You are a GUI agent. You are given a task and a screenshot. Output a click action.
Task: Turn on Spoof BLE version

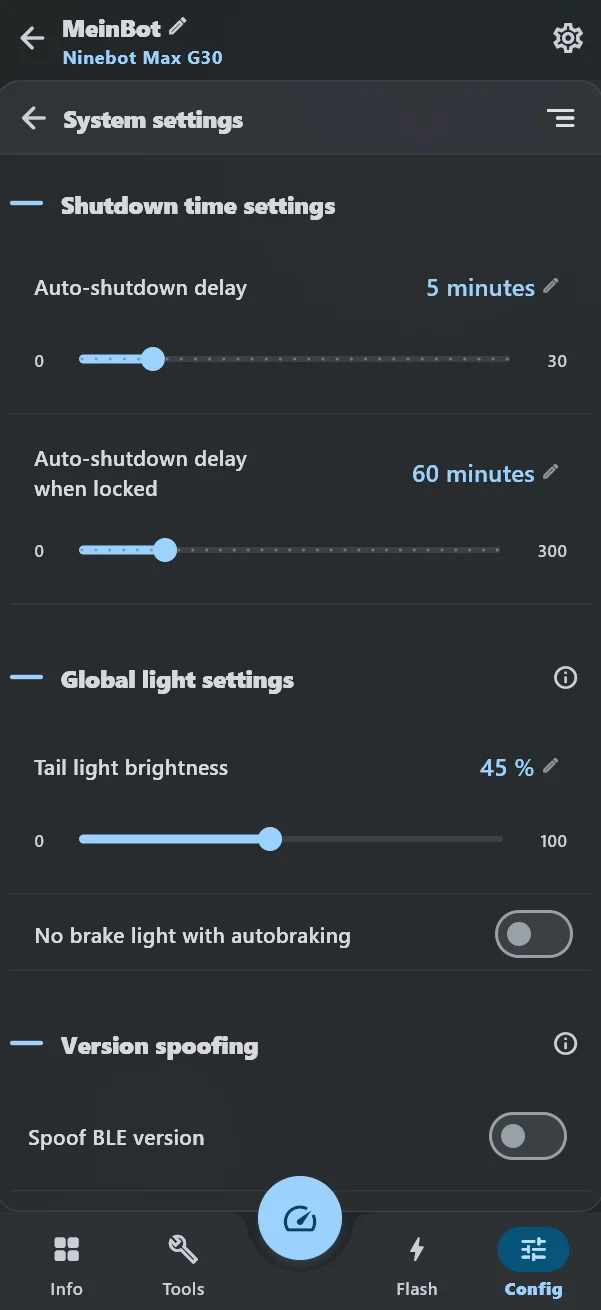[528, 1136]
